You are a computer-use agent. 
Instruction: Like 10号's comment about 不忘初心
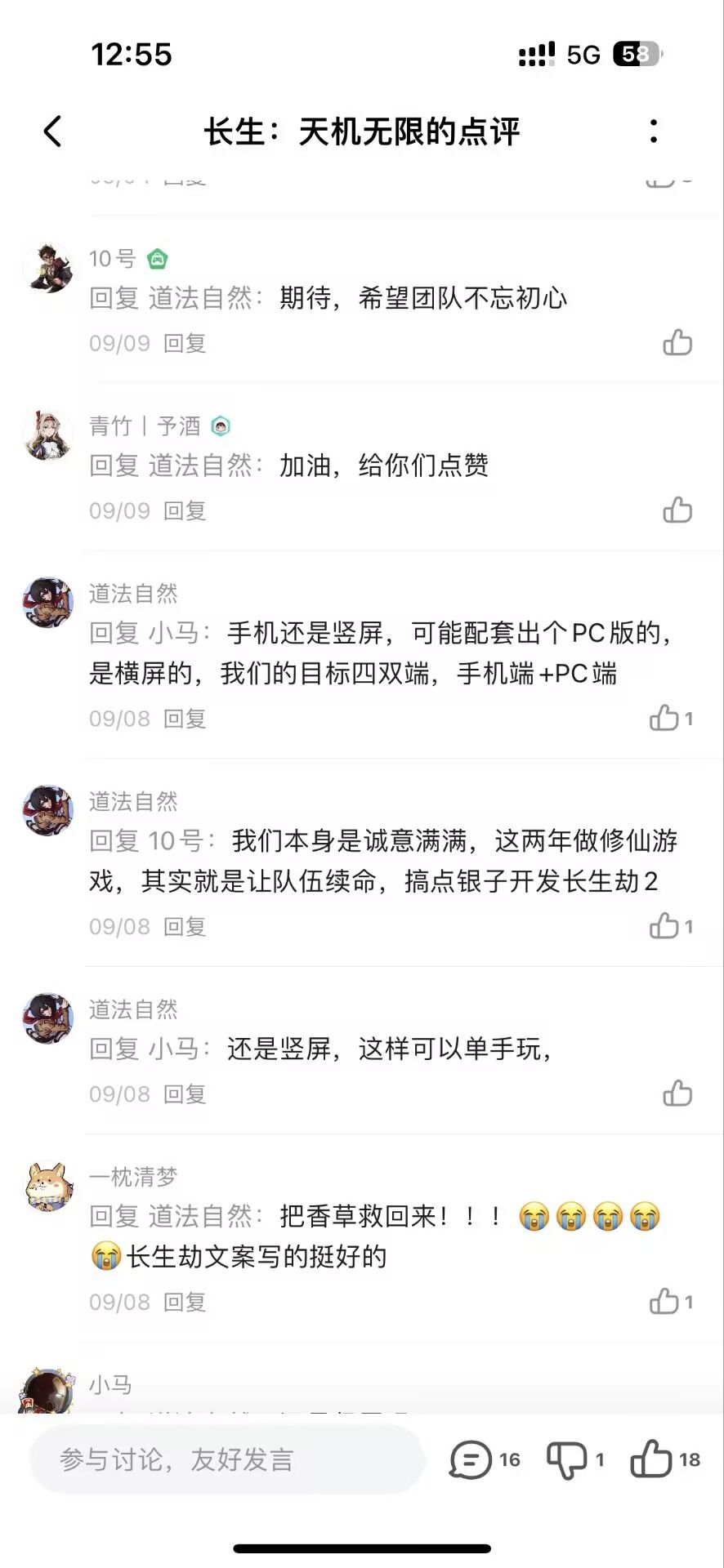(x=677, y=343)
